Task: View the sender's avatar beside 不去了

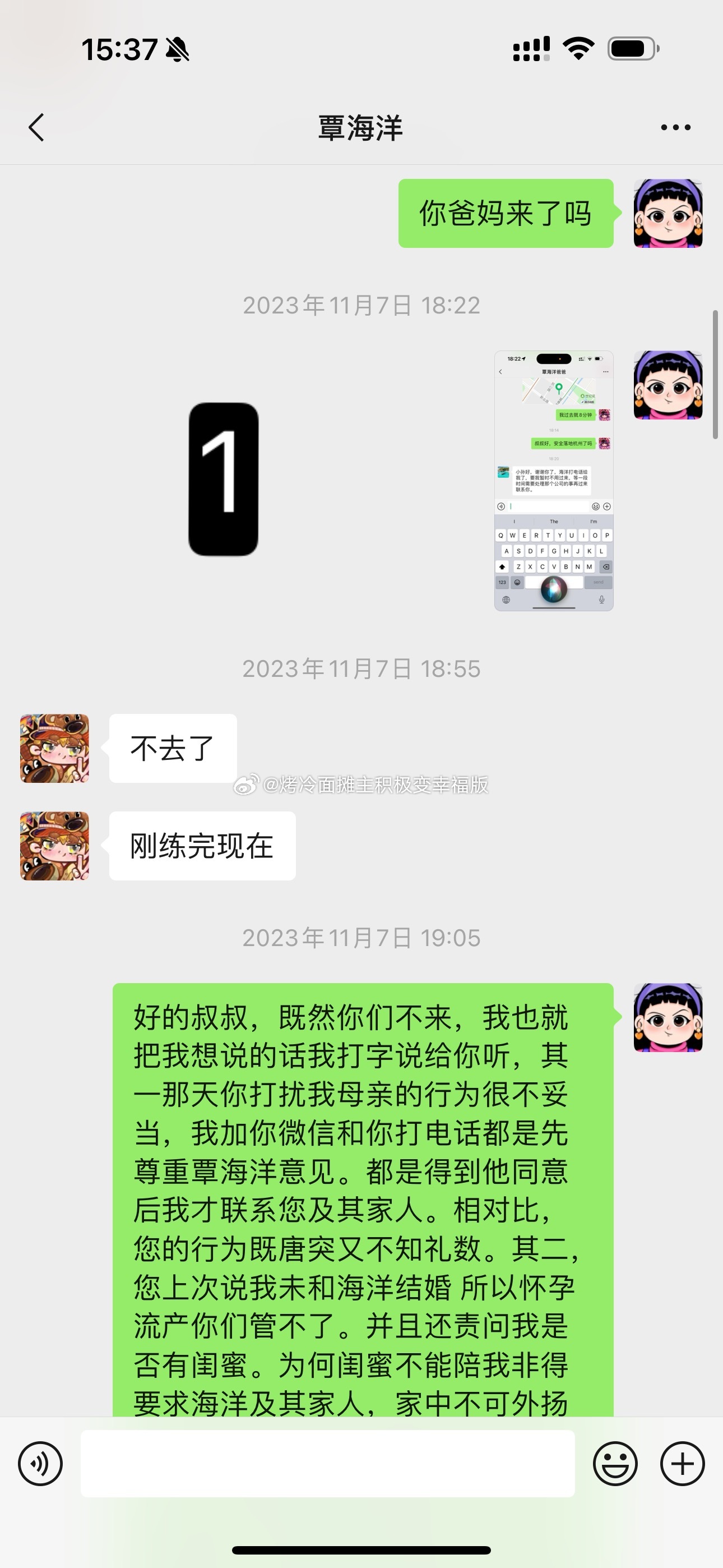Action: click(55, 748)
